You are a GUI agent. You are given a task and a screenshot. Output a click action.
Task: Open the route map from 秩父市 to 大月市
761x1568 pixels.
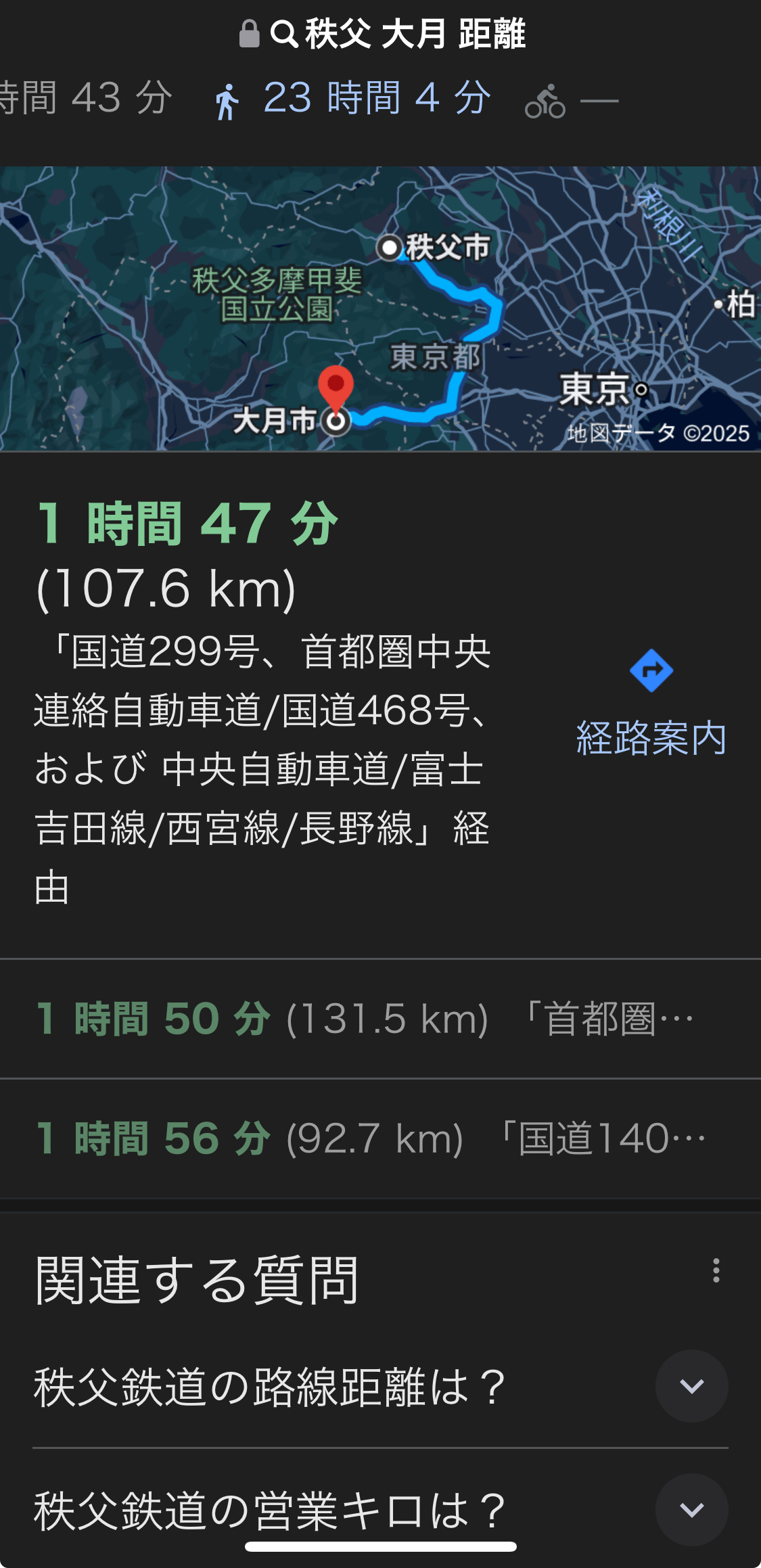[380, 308]
